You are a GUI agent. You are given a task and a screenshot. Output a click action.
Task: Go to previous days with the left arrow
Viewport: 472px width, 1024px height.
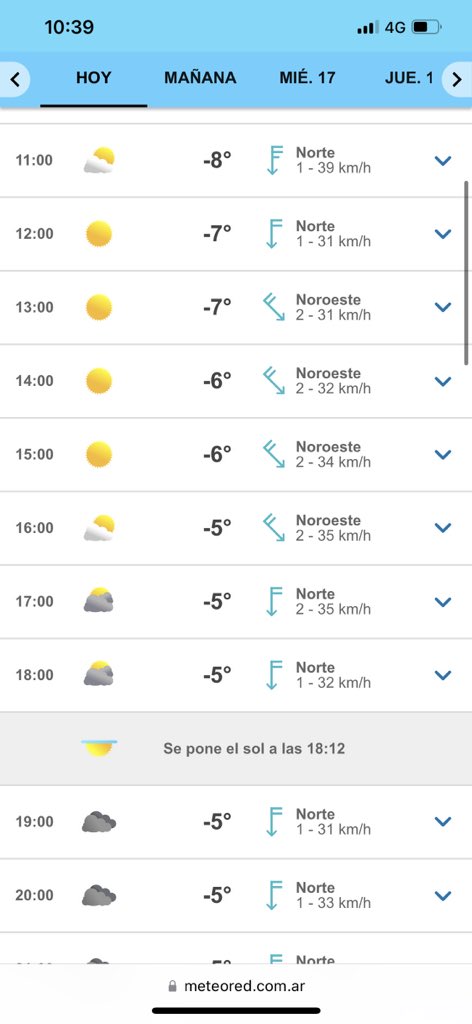point(14,79)
